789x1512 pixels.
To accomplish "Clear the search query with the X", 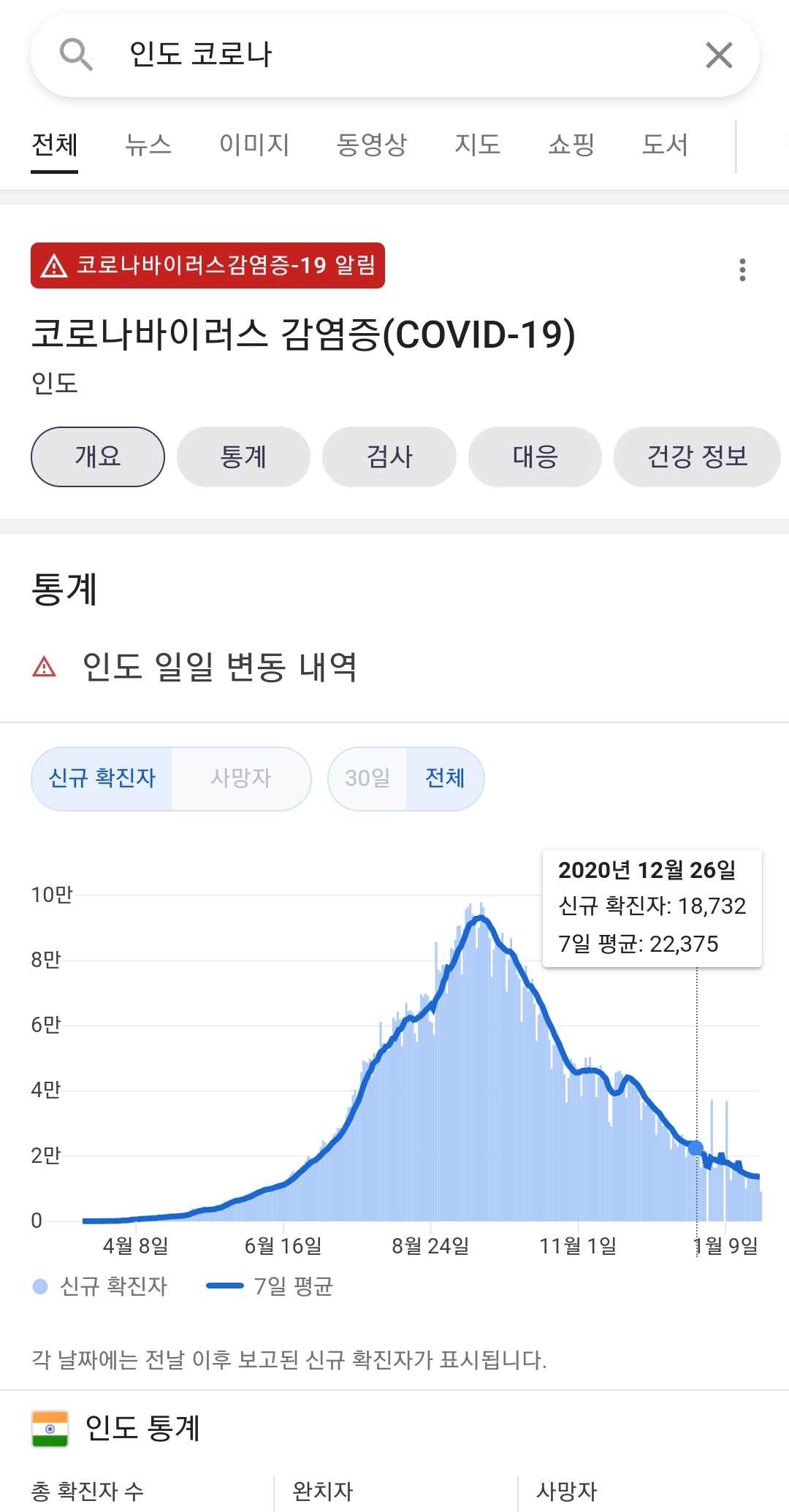I will point(719,55).
